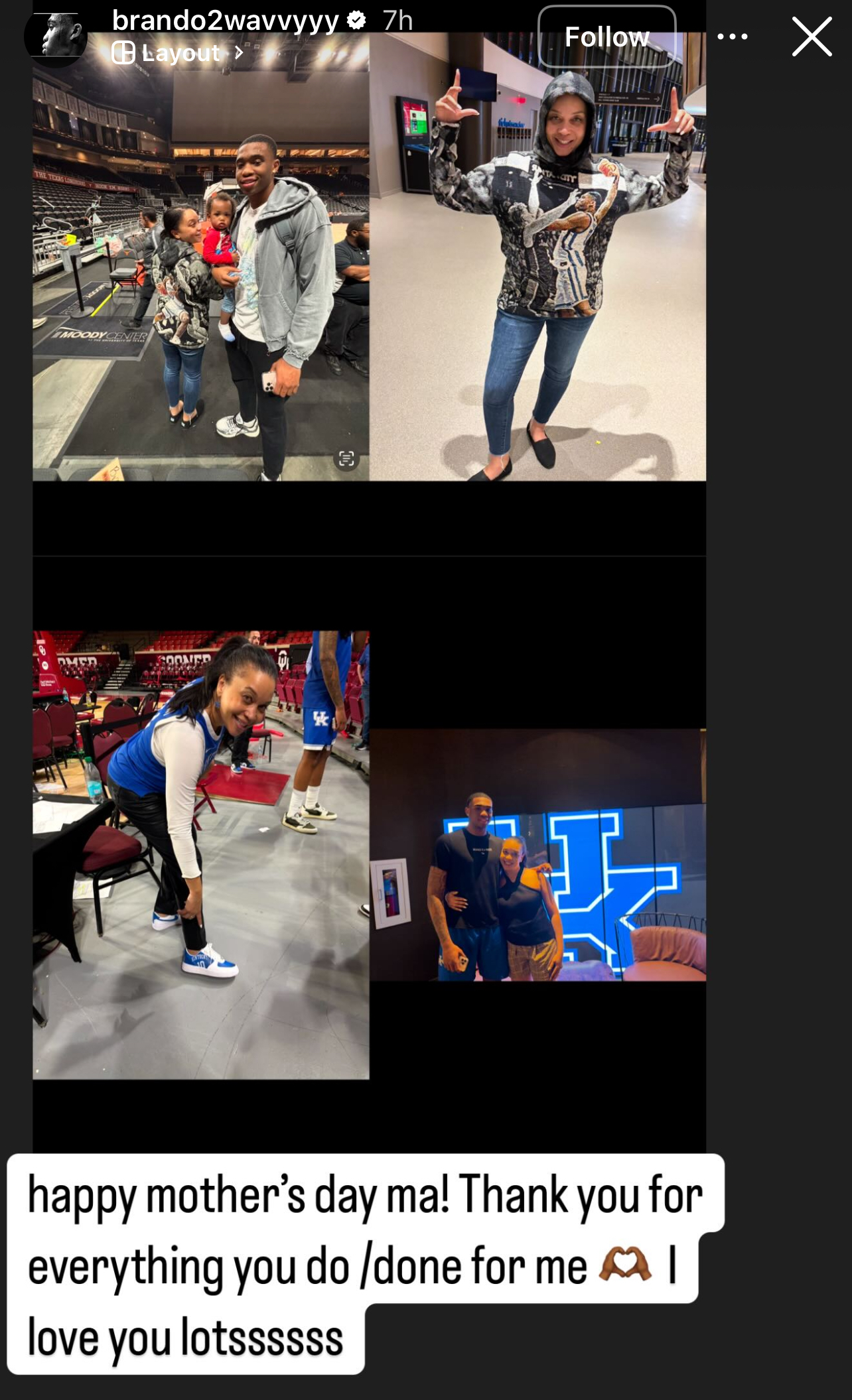Follow brando2wavvyyyy
Viewport: 852px width, 1400px height.
[x=606, y=36]
